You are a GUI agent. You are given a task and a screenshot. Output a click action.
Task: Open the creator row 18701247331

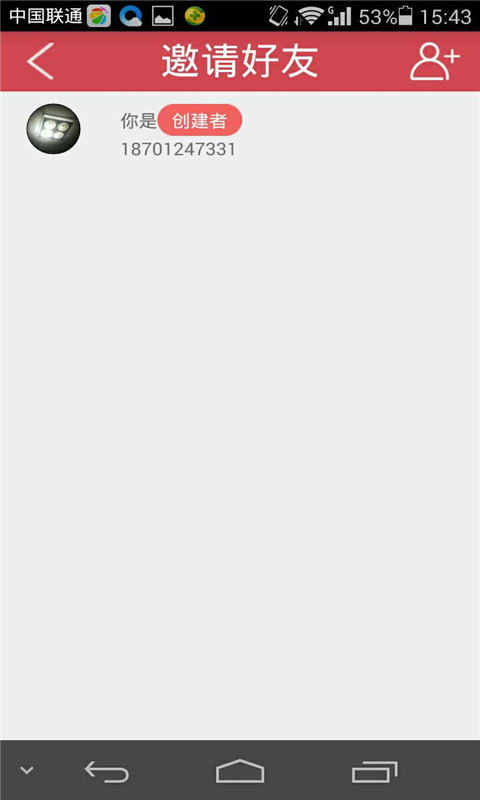240,129
